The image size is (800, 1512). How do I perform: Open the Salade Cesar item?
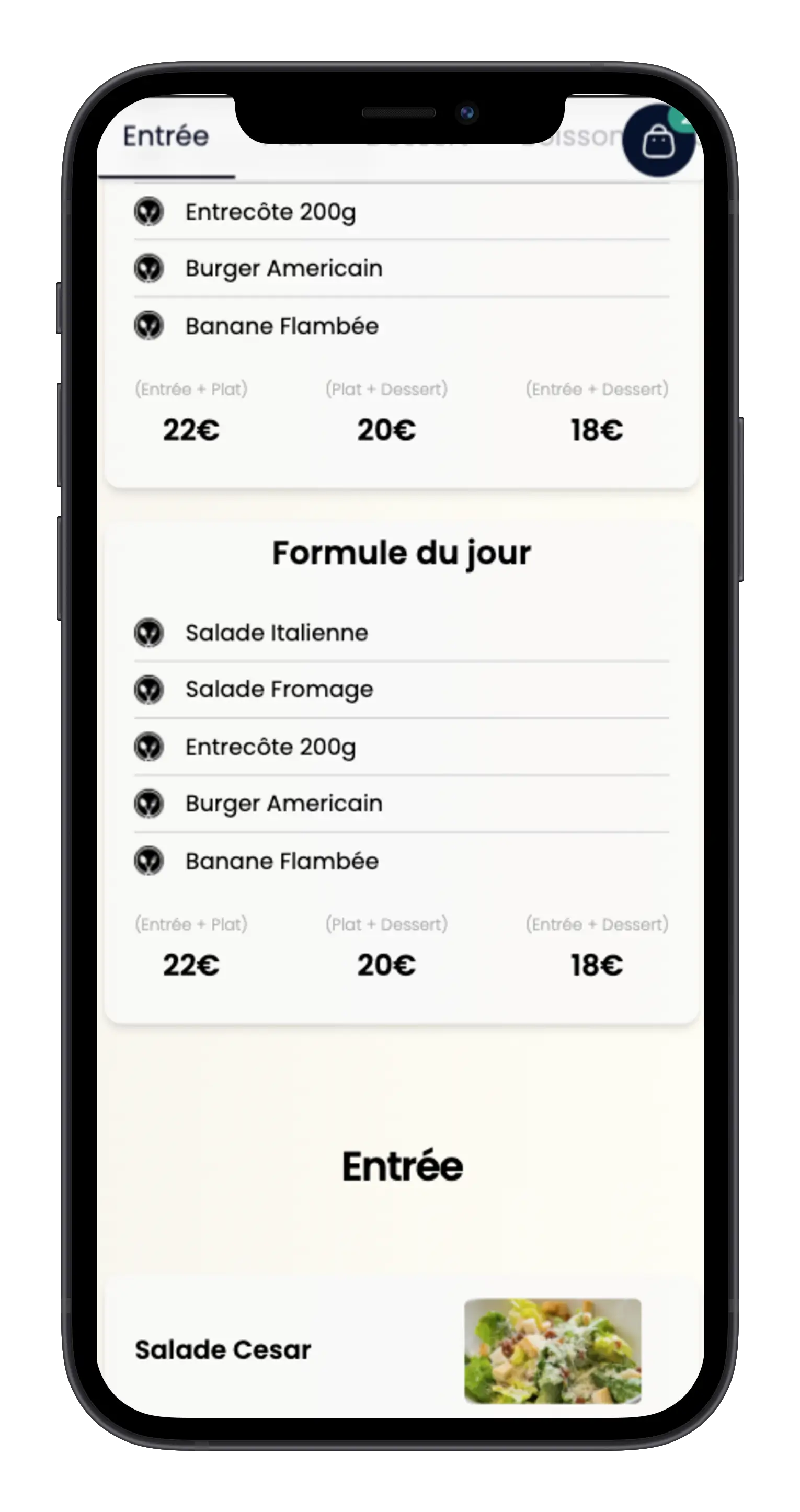click(223, 1350)
